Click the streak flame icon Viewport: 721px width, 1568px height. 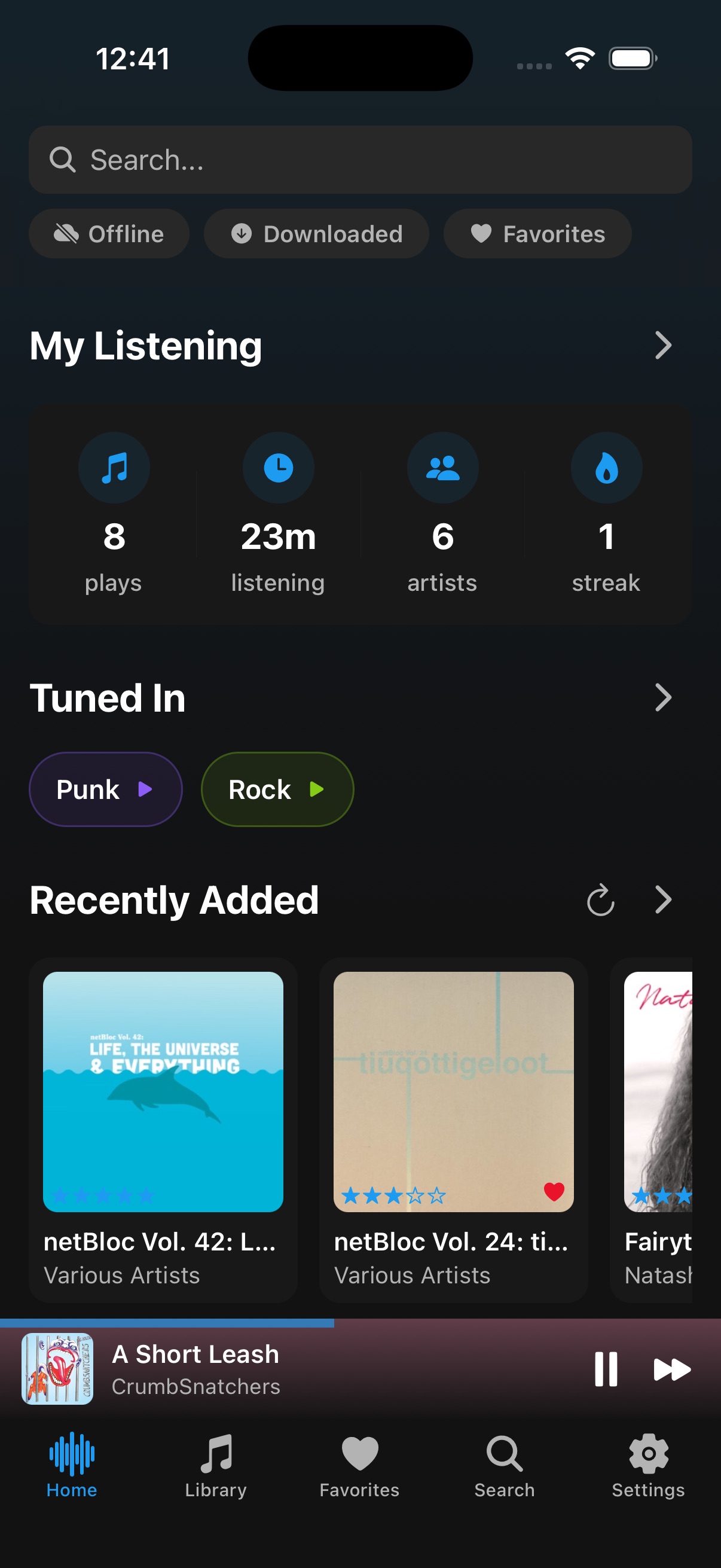pyautogui.click(x=606, y=468)
